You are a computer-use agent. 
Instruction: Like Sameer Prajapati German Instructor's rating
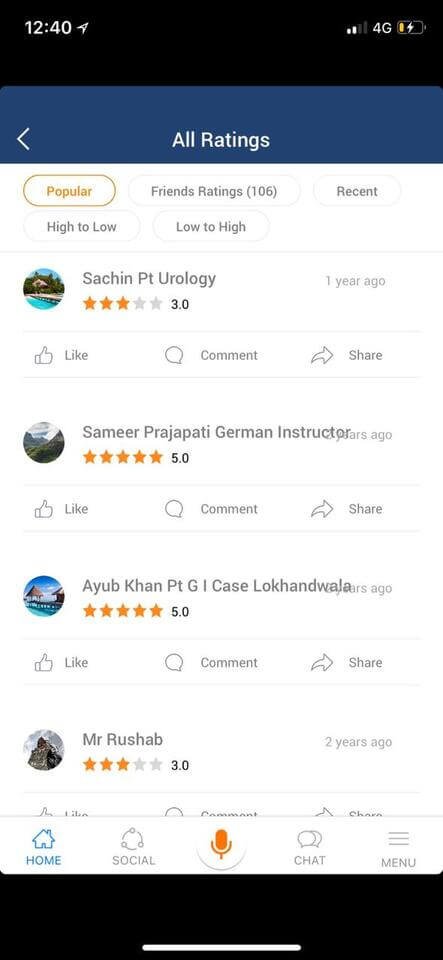[x=61, y=509]
